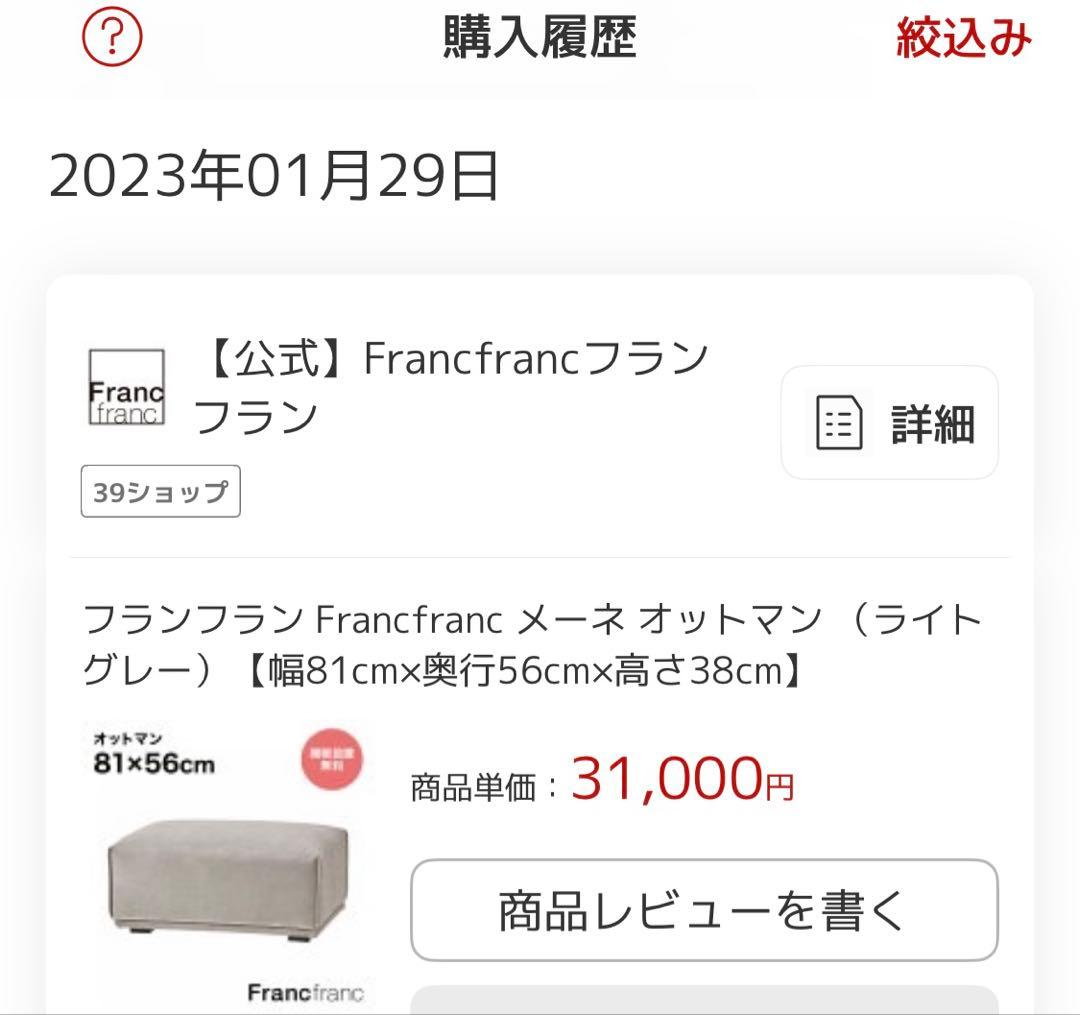Write a review with 商品レビューを書く
This screenshot has width=1080, height=1015.
[703, 910]
